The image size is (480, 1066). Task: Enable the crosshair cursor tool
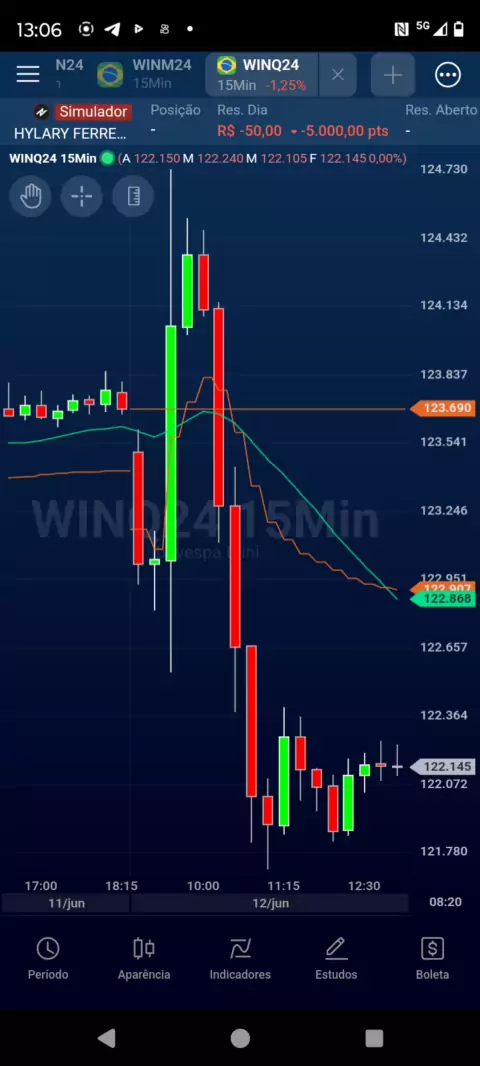pyautogui.click(x=82, y=196)
